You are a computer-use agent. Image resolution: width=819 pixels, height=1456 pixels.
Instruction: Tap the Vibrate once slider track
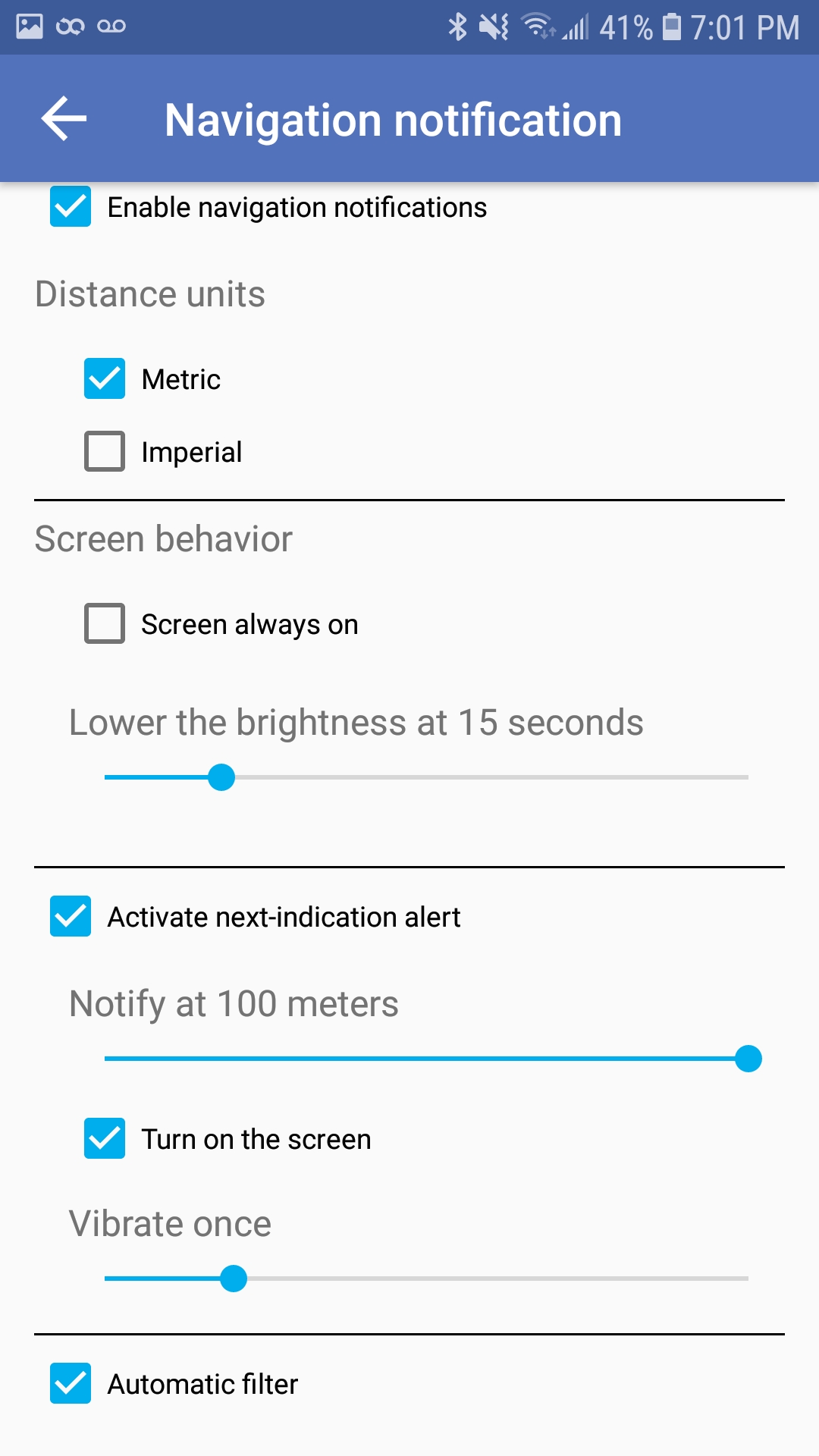click(426, 1279)
